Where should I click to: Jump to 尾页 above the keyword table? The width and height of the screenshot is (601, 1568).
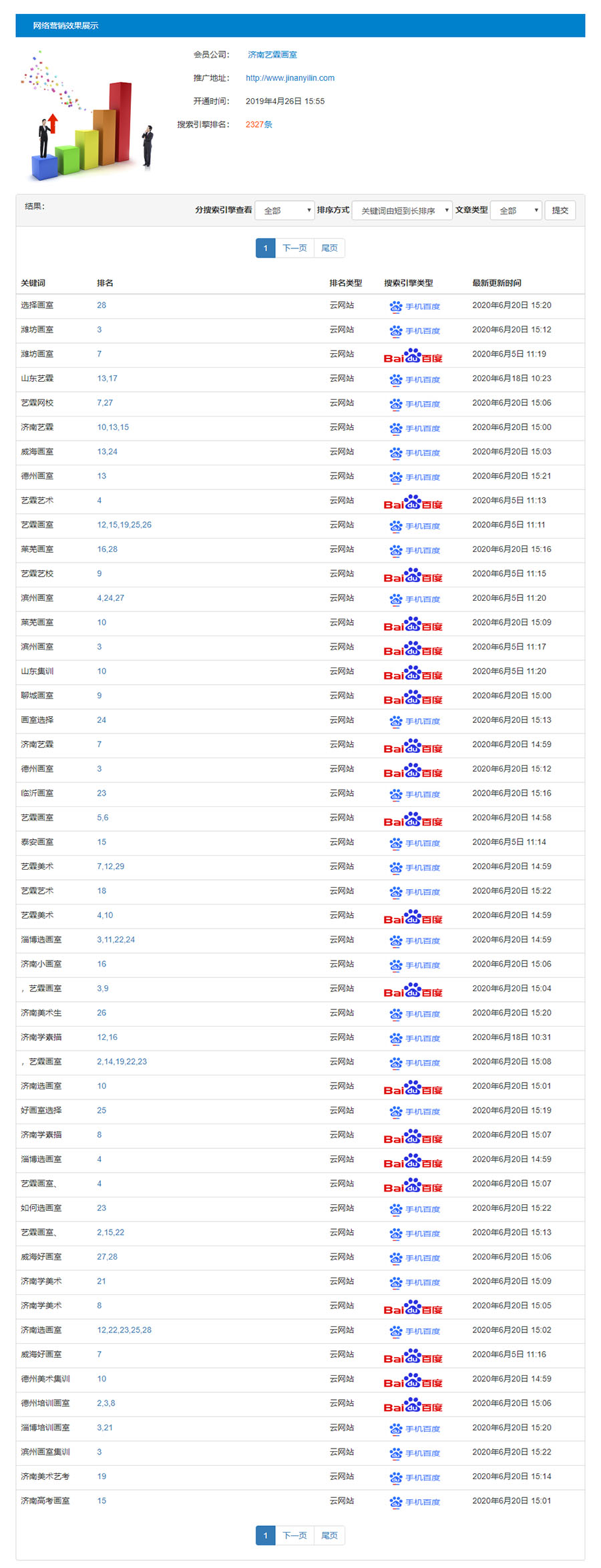329,248
